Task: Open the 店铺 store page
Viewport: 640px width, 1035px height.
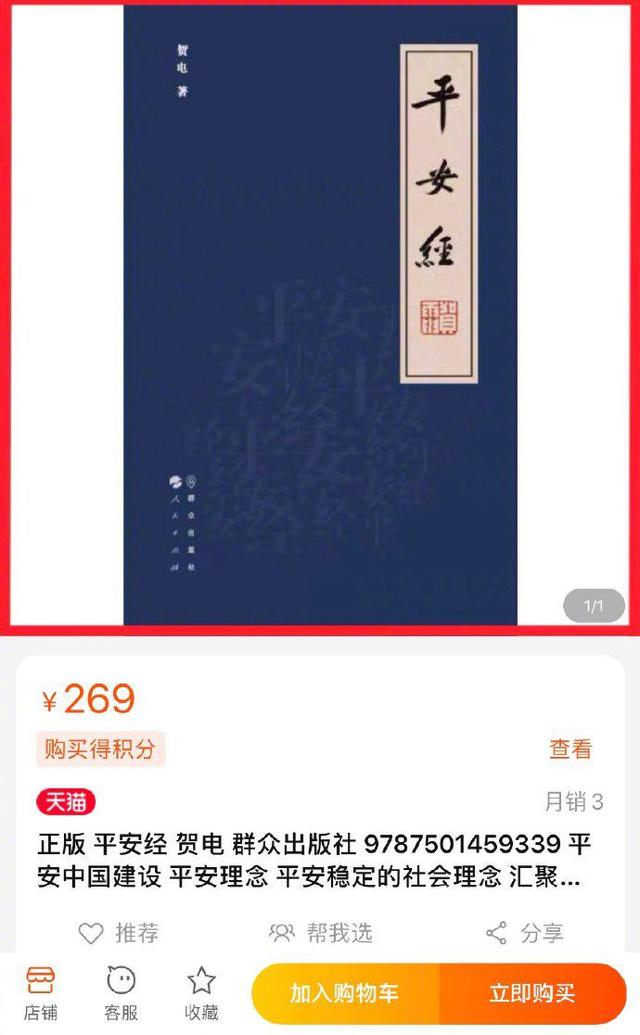Action: click(x=40, y=993)
